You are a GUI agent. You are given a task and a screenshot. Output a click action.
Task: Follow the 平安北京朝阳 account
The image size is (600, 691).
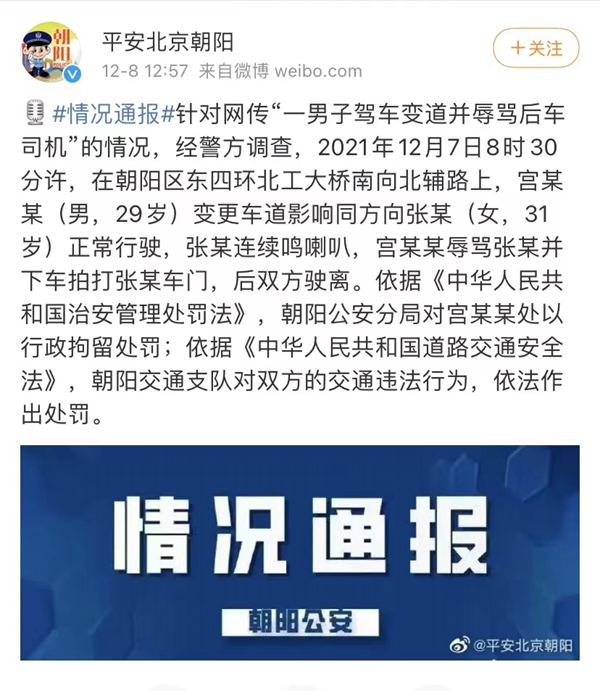(536, 49)
